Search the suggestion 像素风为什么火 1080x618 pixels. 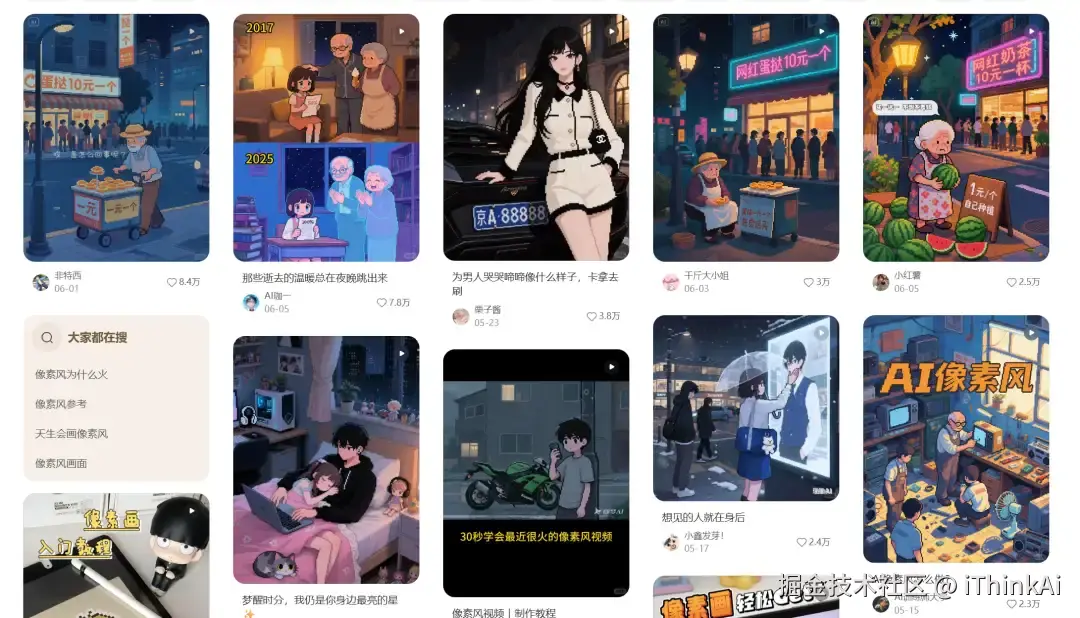pyautogui.click(x=71, y=374)
